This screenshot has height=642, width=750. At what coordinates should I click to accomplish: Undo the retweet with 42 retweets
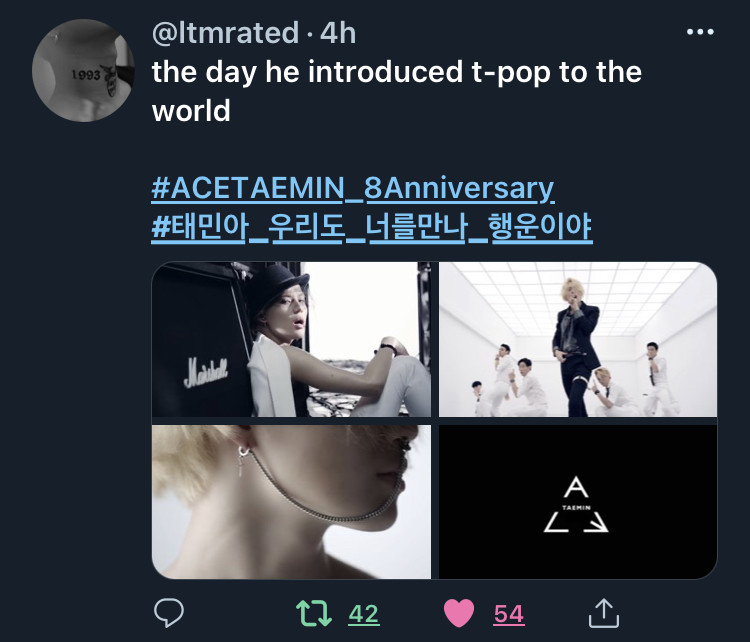click(315, 613)
